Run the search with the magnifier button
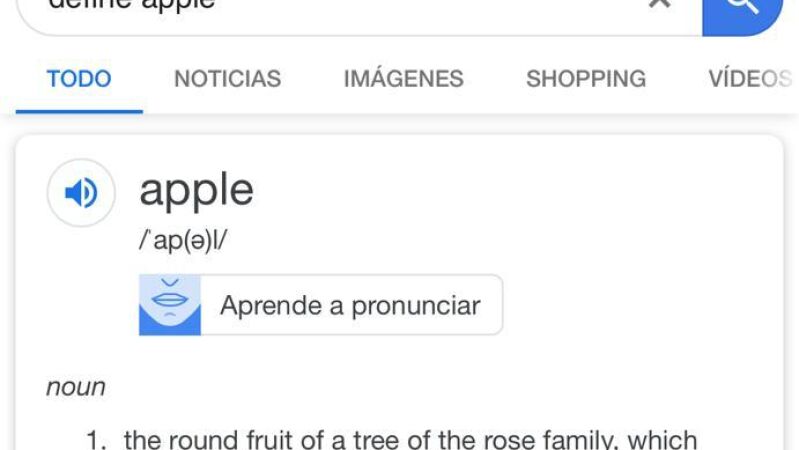This screenshot has width=799, height=450. pyautogui.click(x=742, y=10)
